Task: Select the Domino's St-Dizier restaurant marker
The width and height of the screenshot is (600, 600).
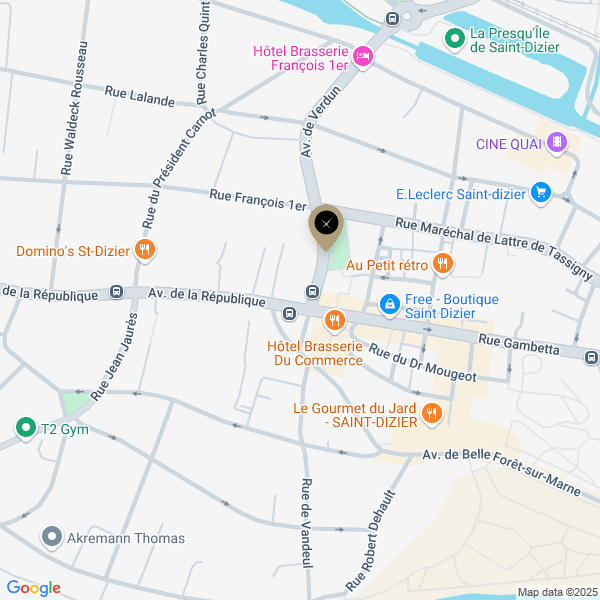Action: (145, 250)
